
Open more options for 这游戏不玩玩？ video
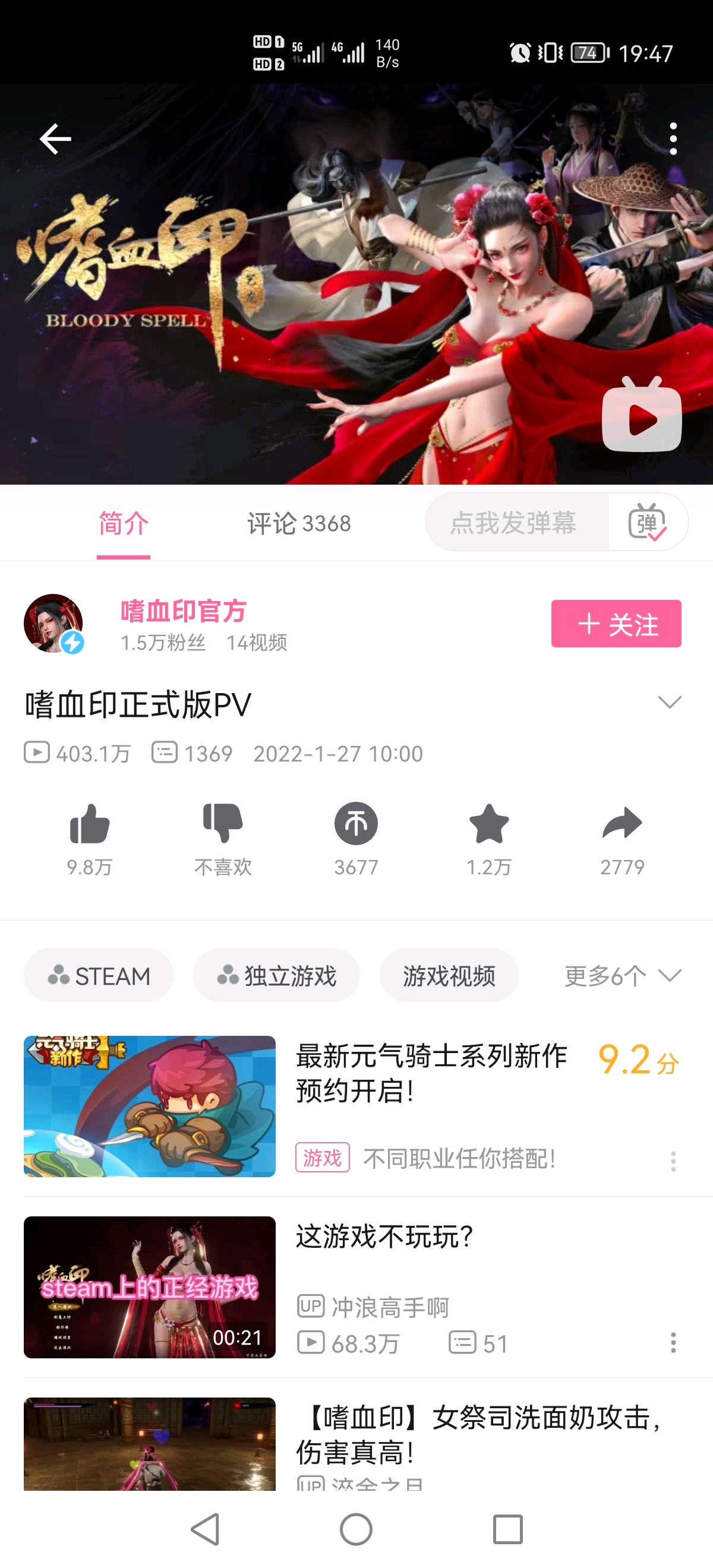[x=673, y=1343]
